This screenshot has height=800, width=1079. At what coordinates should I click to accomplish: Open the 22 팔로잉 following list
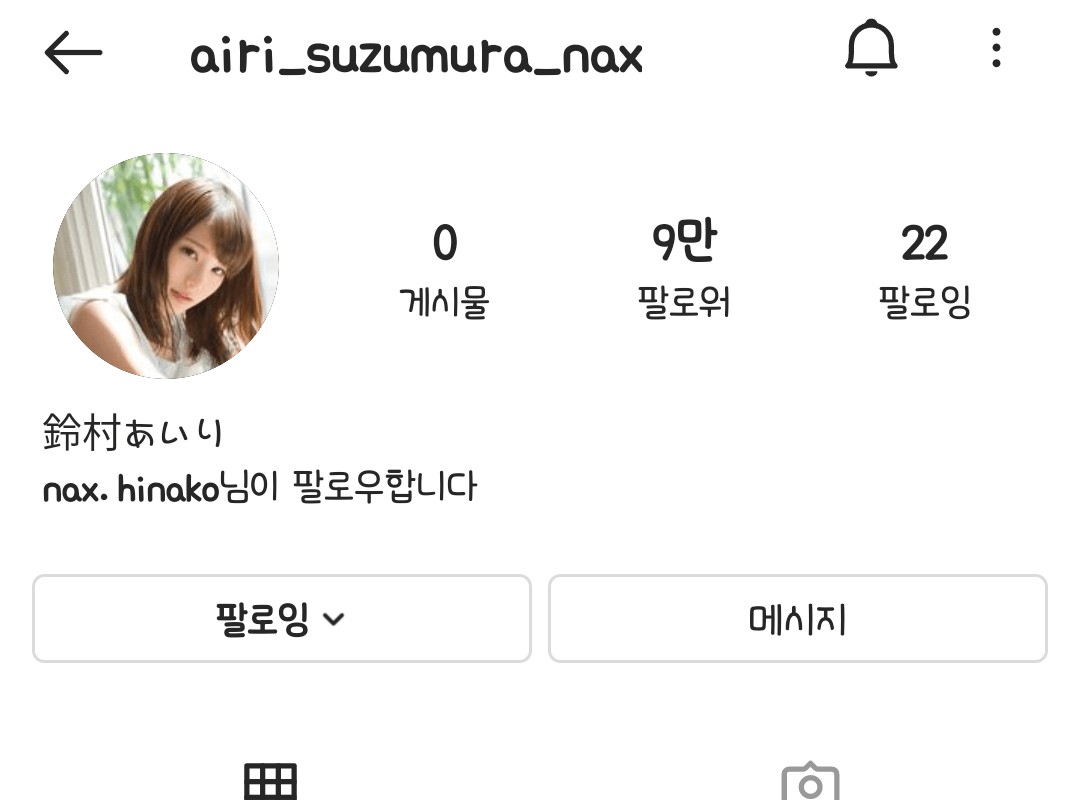tap(924, 269)
